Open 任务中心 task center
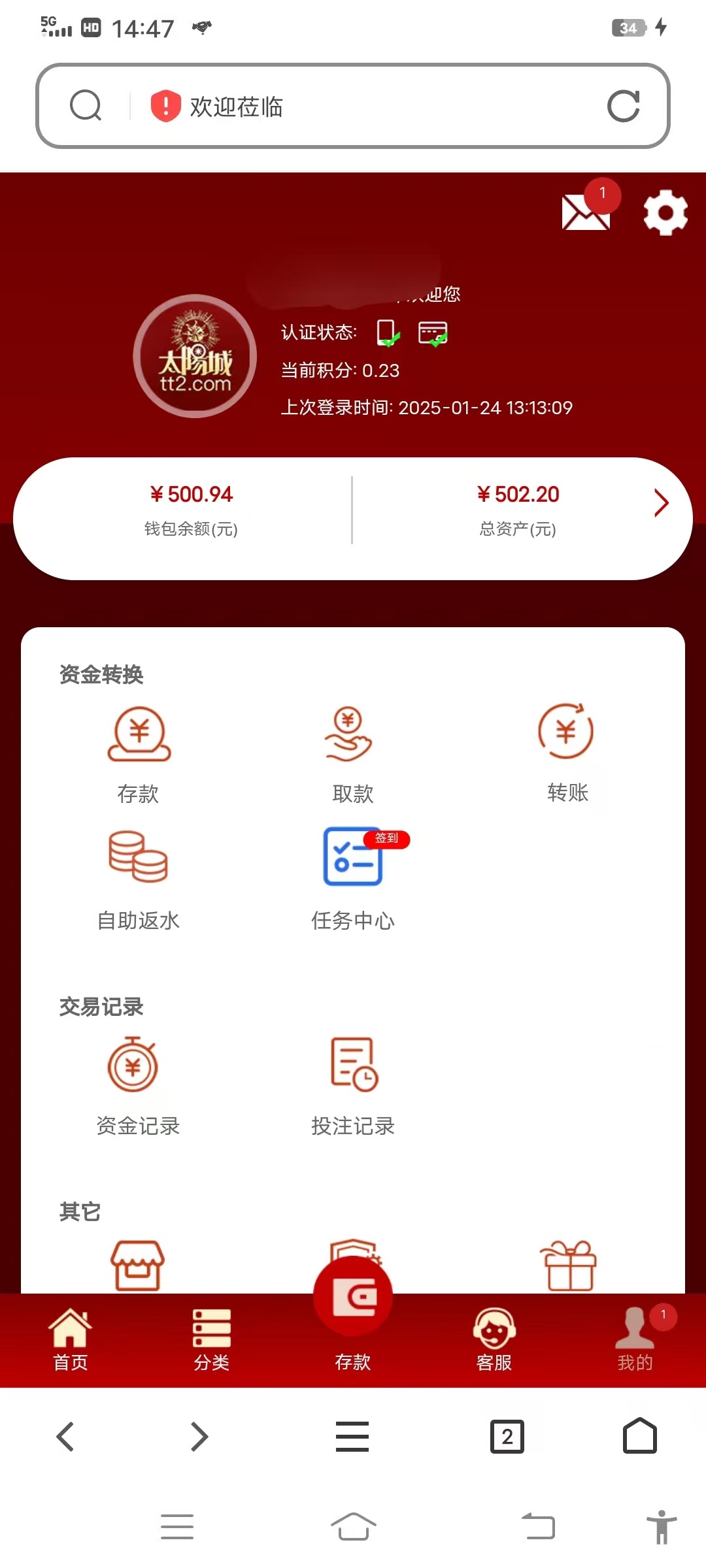 [x=352, y=879]
